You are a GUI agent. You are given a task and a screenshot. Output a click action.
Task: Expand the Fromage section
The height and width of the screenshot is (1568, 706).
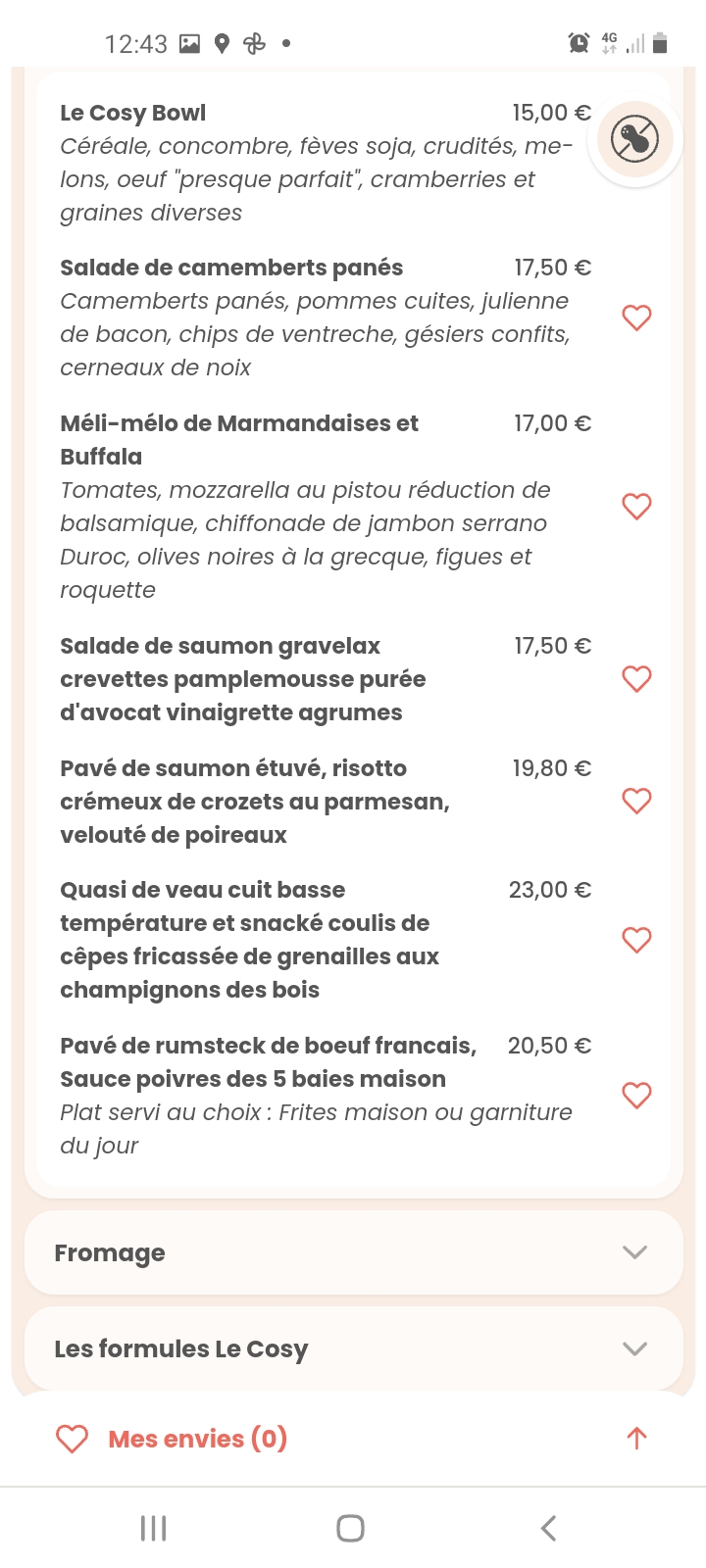tap(353, 1252)
